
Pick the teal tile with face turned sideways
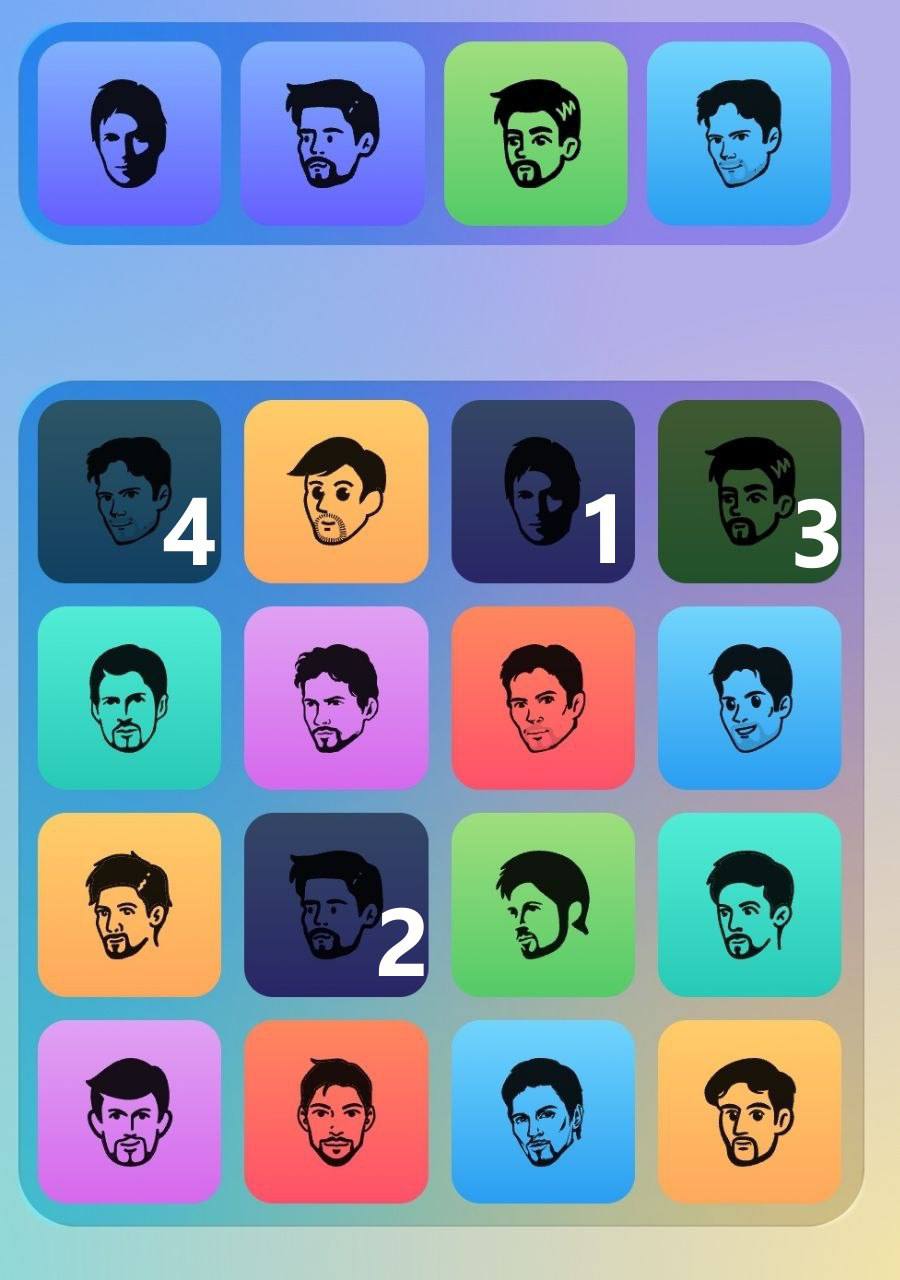click(x=749, y=904)
